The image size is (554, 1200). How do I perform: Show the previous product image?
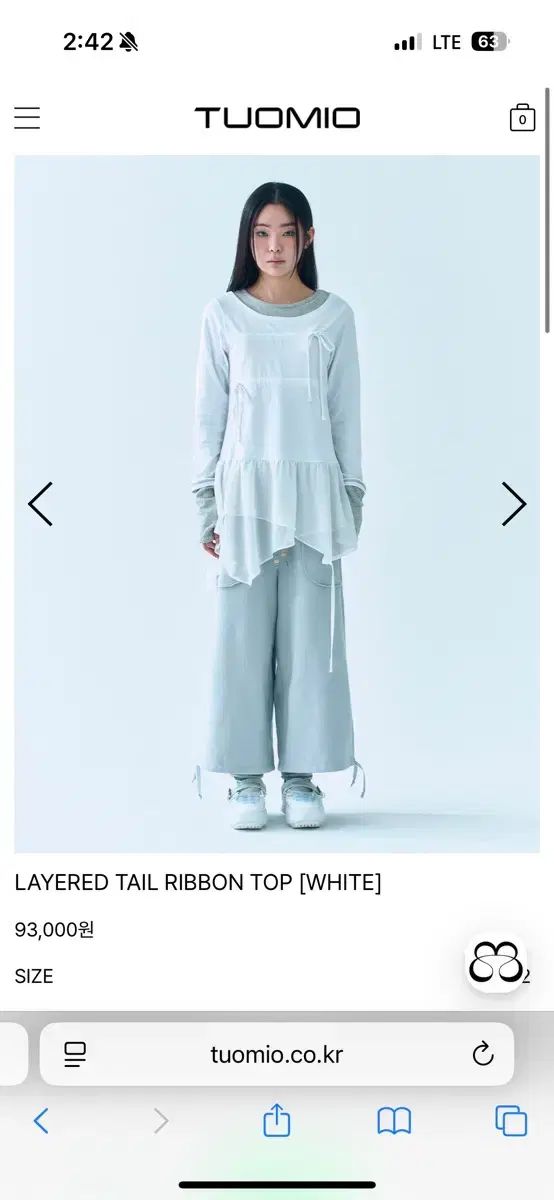click(40, 504)
